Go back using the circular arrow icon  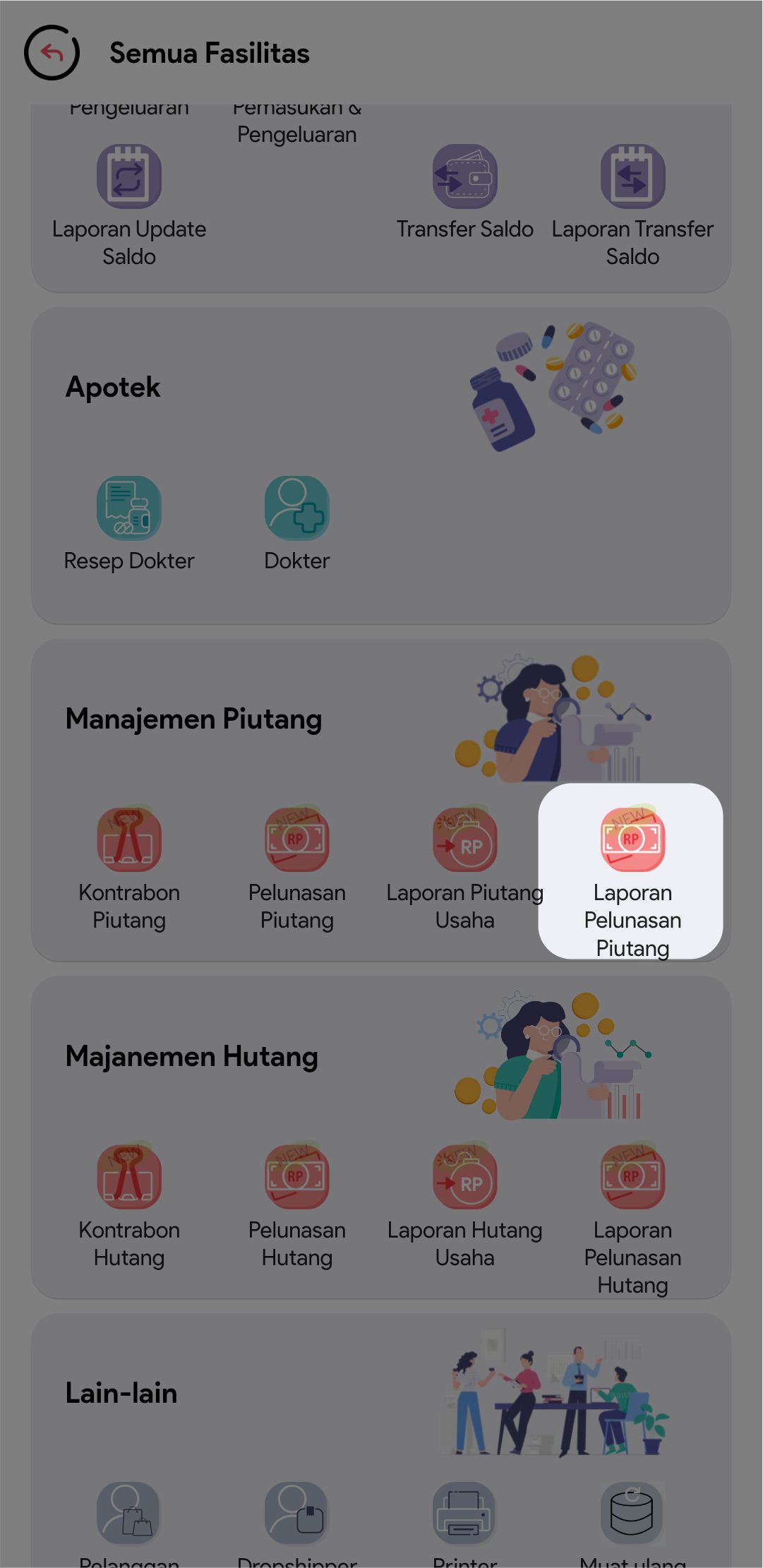[x=52, y=53]
